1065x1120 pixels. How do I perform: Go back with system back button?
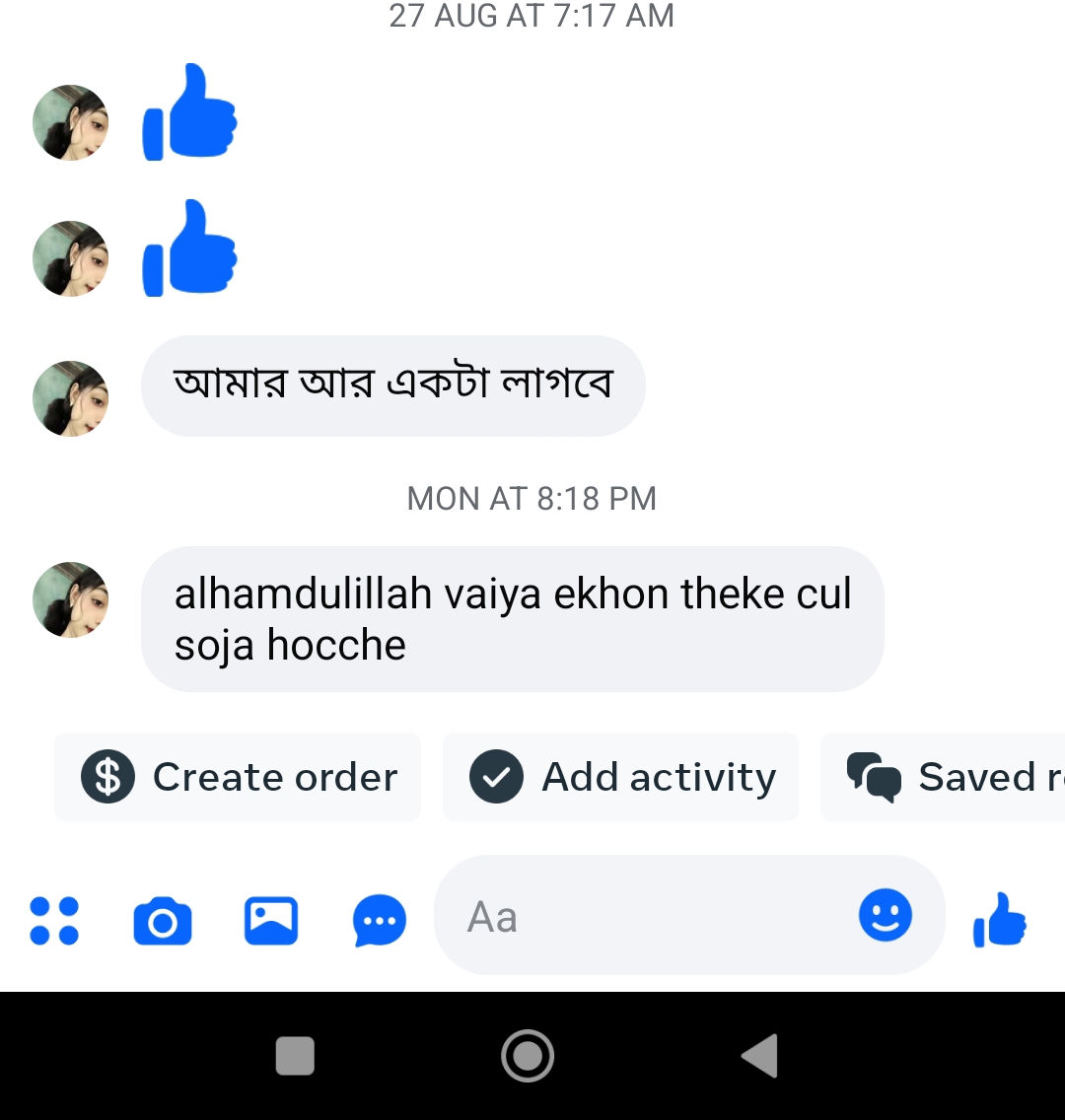[x=760, y=1056]
